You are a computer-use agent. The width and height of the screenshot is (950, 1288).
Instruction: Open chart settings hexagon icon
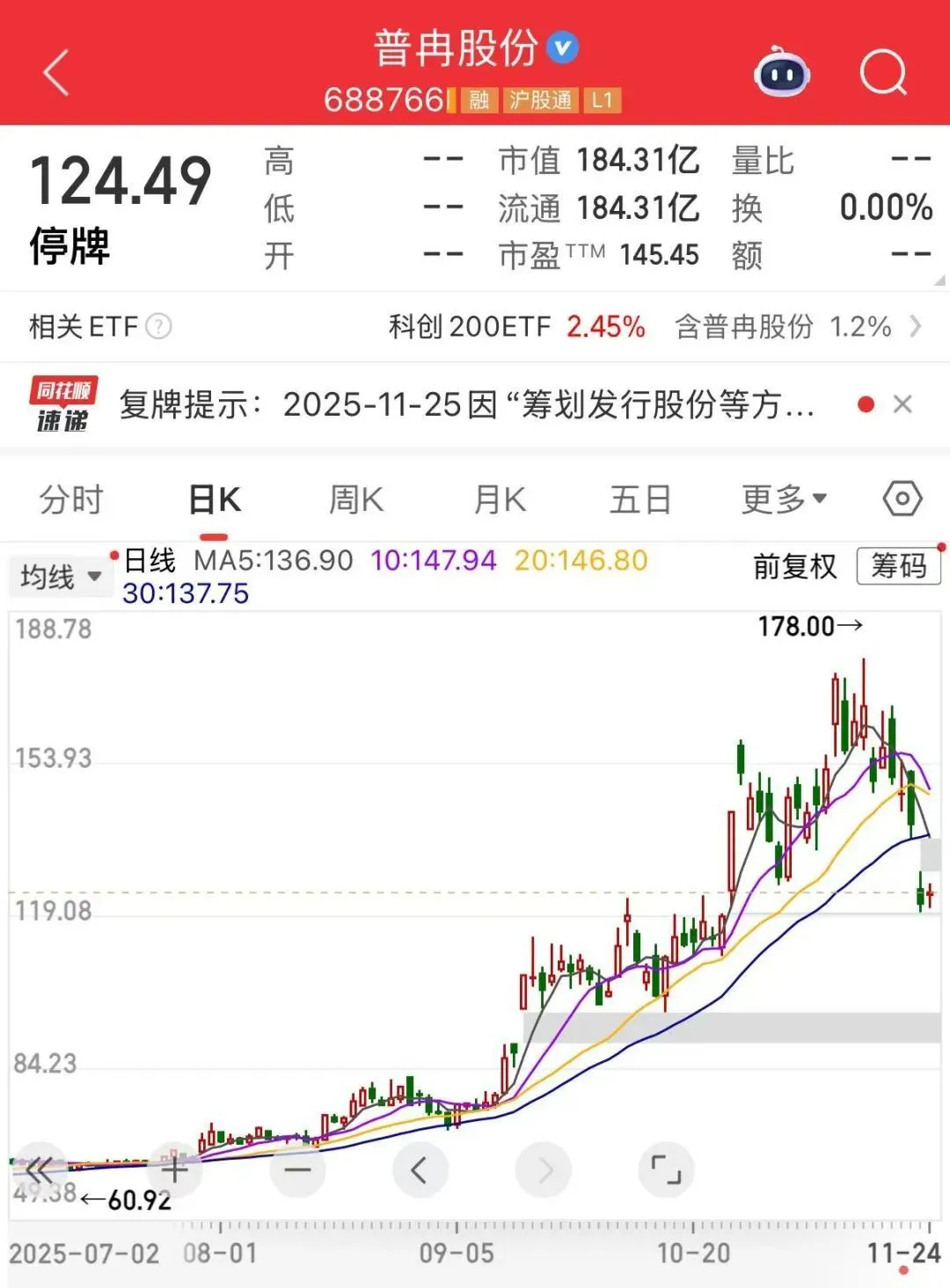pos(902,499)
